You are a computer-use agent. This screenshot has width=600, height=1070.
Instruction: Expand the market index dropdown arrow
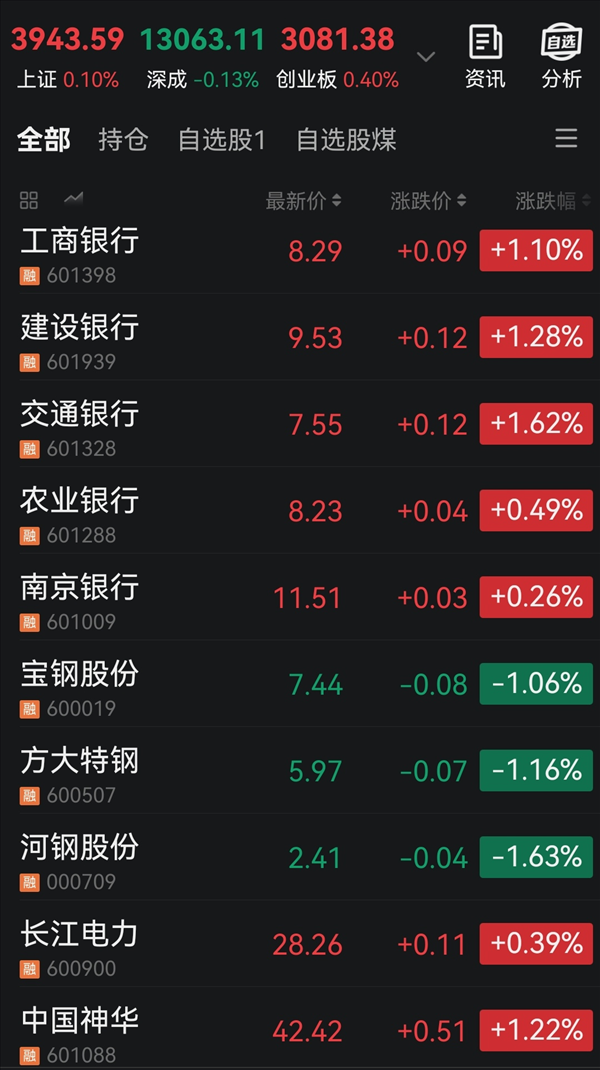tap(426, 57)
